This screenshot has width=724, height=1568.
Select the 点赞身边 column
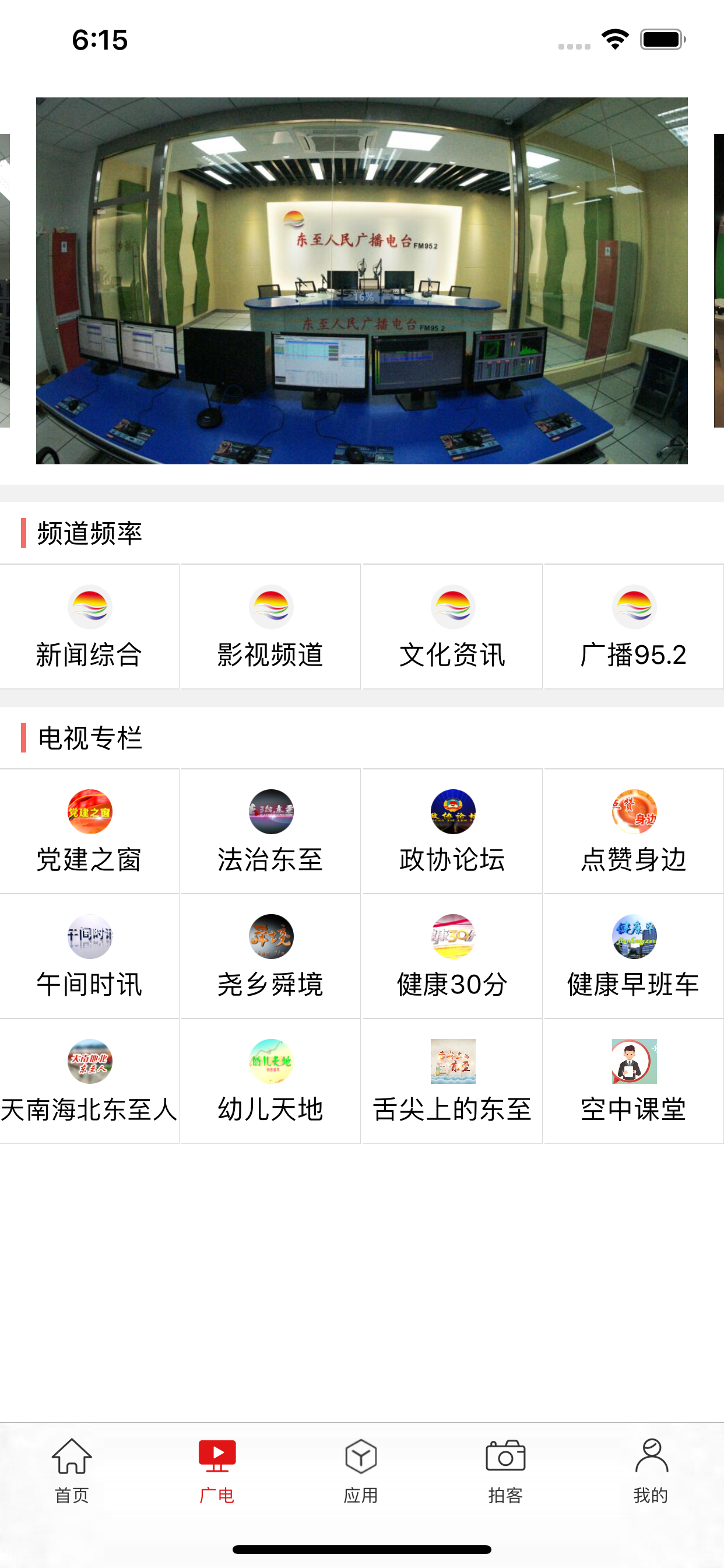pyautogui.click(x=633, y=831)
